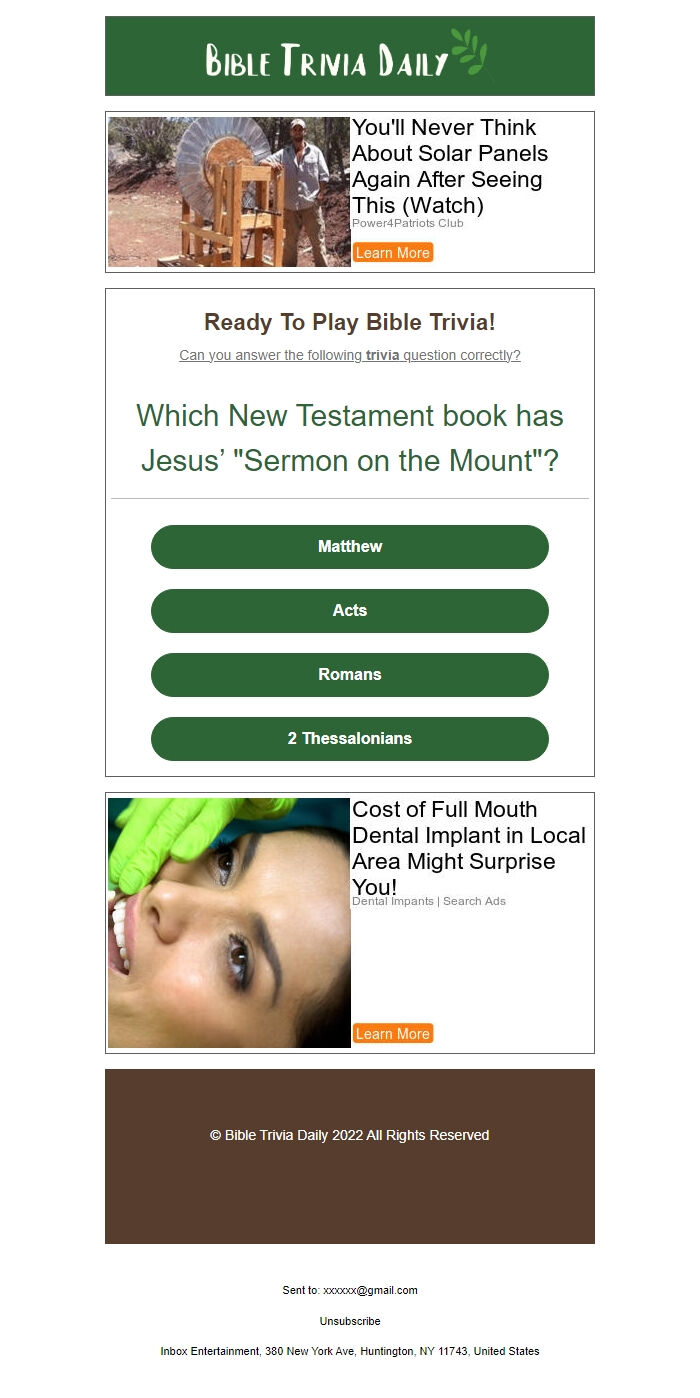The image size is (700, 1398).
Task: Answer with 2 Thessalonians
Action: click(x=350, y=739)
